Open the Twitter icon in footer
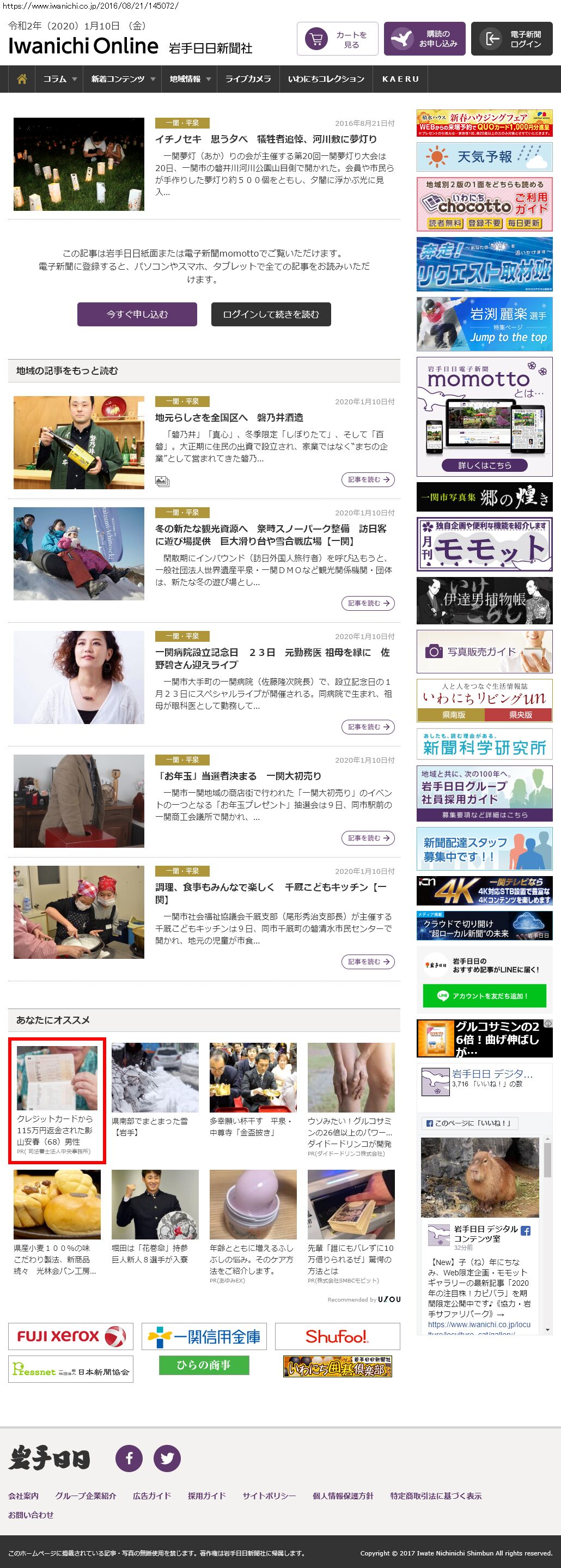 pos(167,1458)
